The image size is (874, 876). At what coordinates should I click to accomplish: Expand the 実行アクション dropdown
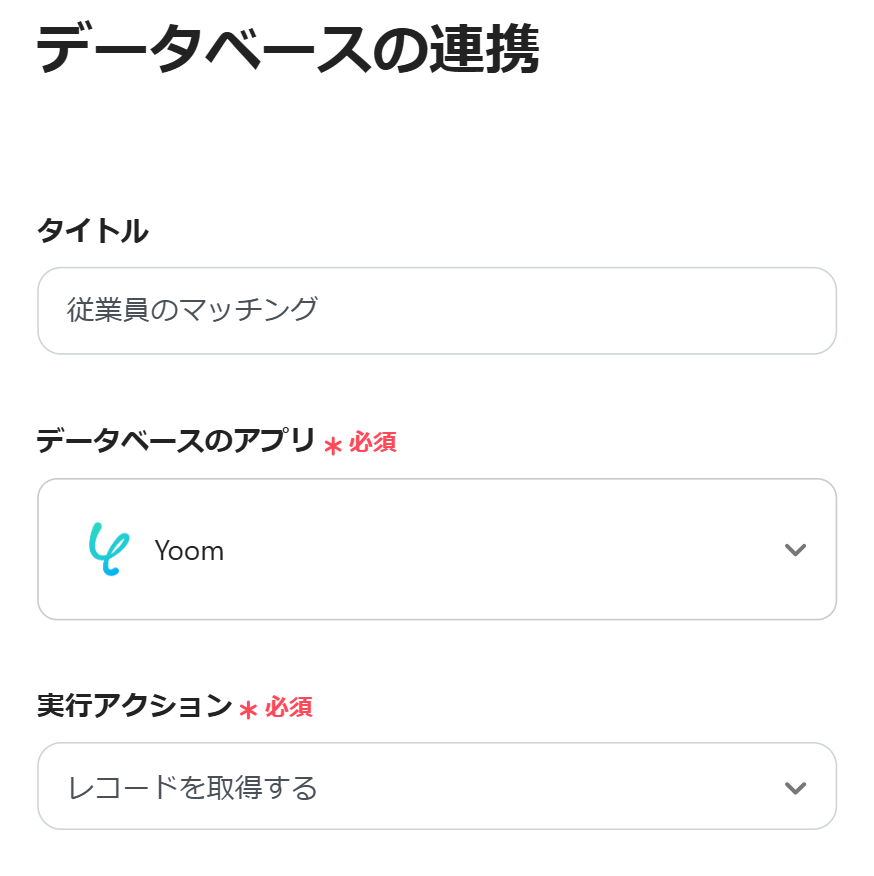[x=436, y=787]
